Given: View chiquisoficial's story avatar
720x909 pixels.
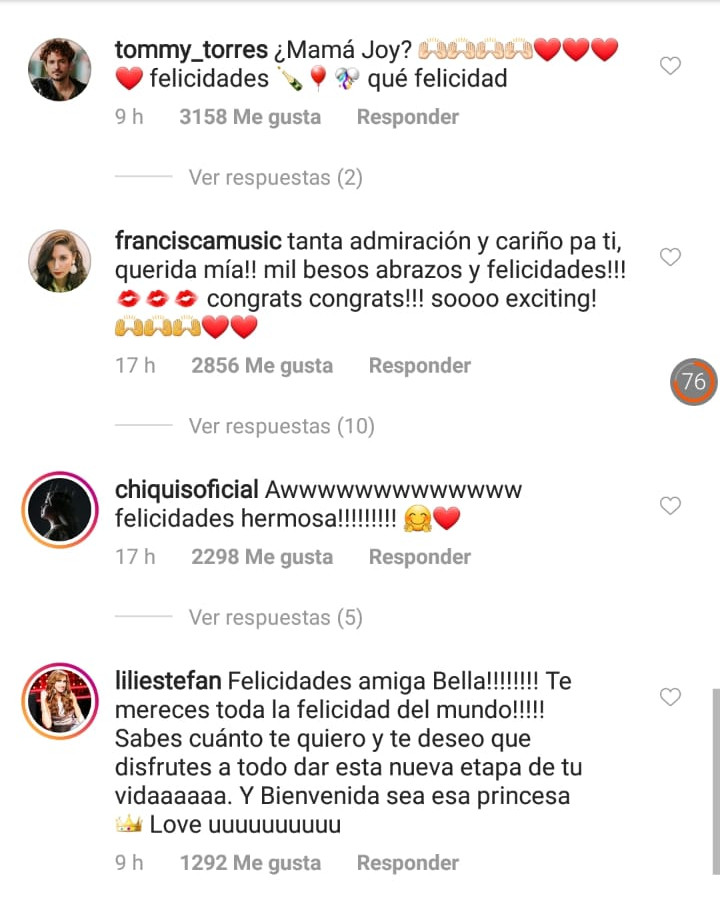Looking at the screenshot, I should [57, 510].
